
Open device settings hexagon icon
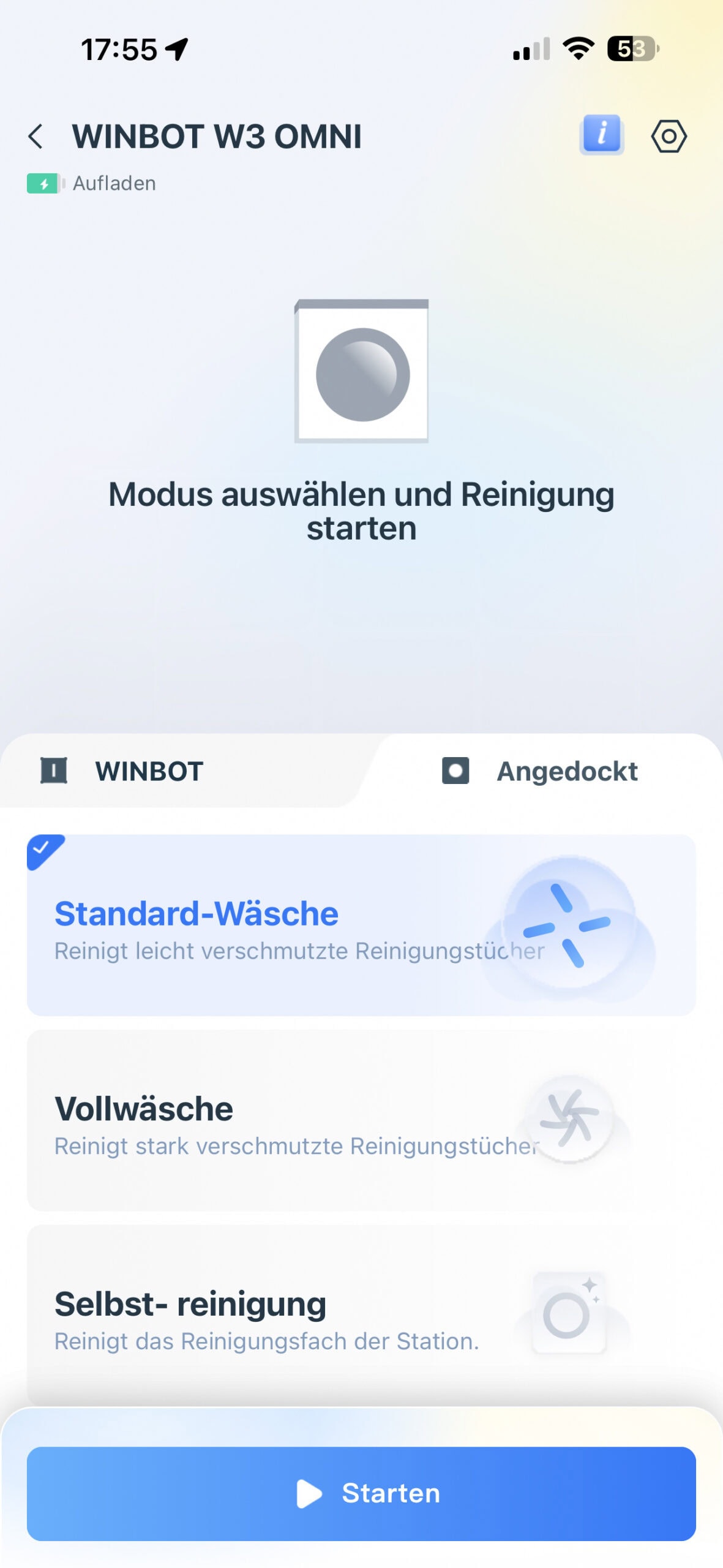coord(668,136)
